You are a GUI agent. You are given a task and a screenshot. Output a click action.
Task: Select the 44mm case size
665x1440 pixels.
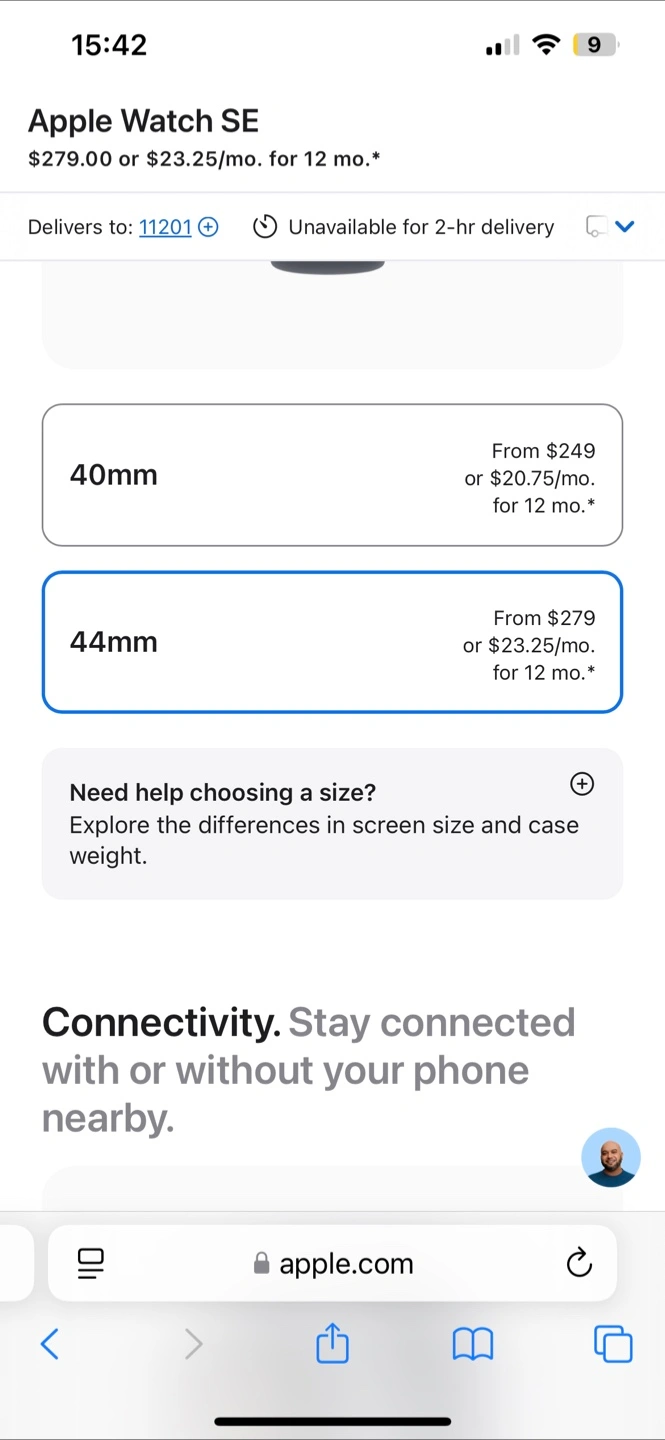click(x=332, y=642)
